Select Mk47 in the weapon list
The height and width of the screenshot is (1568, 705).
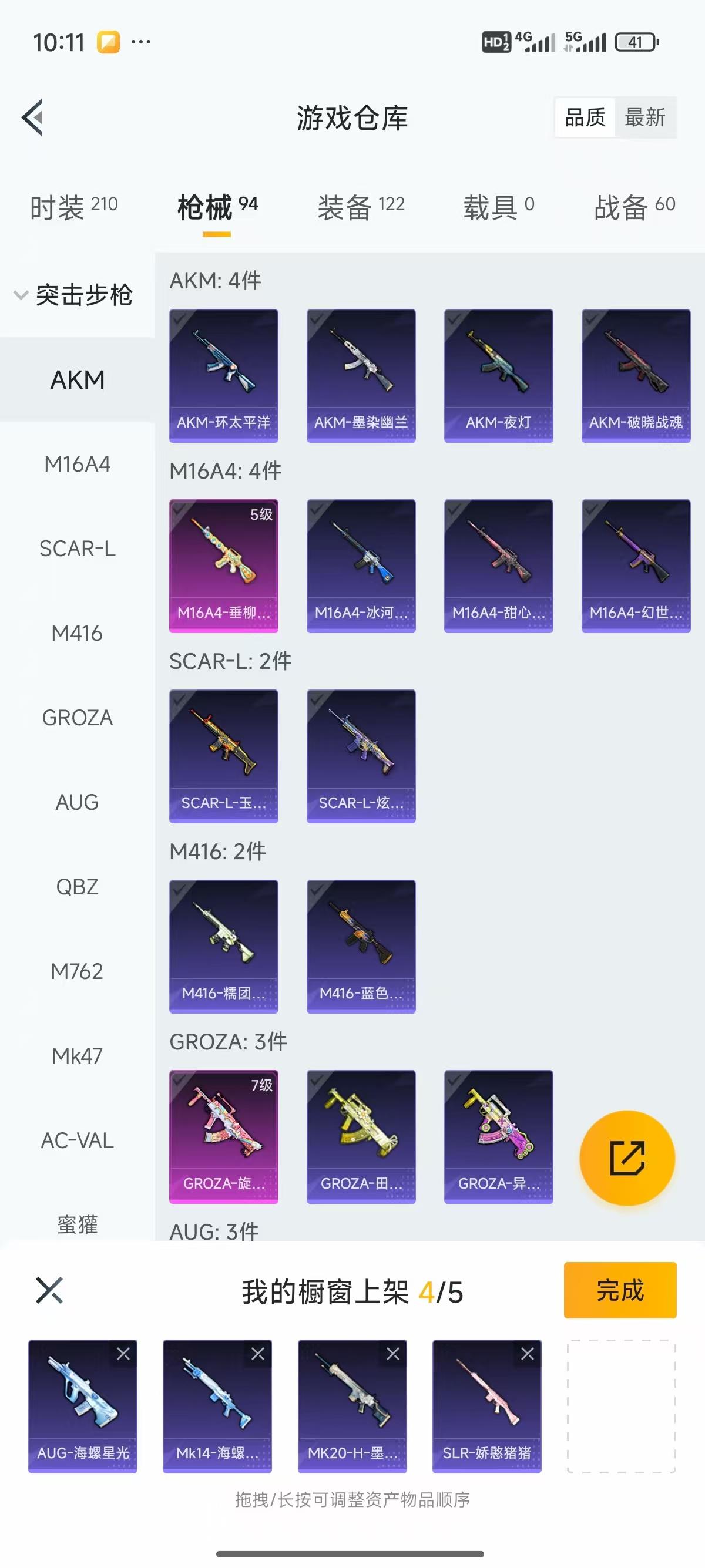coord(78,1056)
